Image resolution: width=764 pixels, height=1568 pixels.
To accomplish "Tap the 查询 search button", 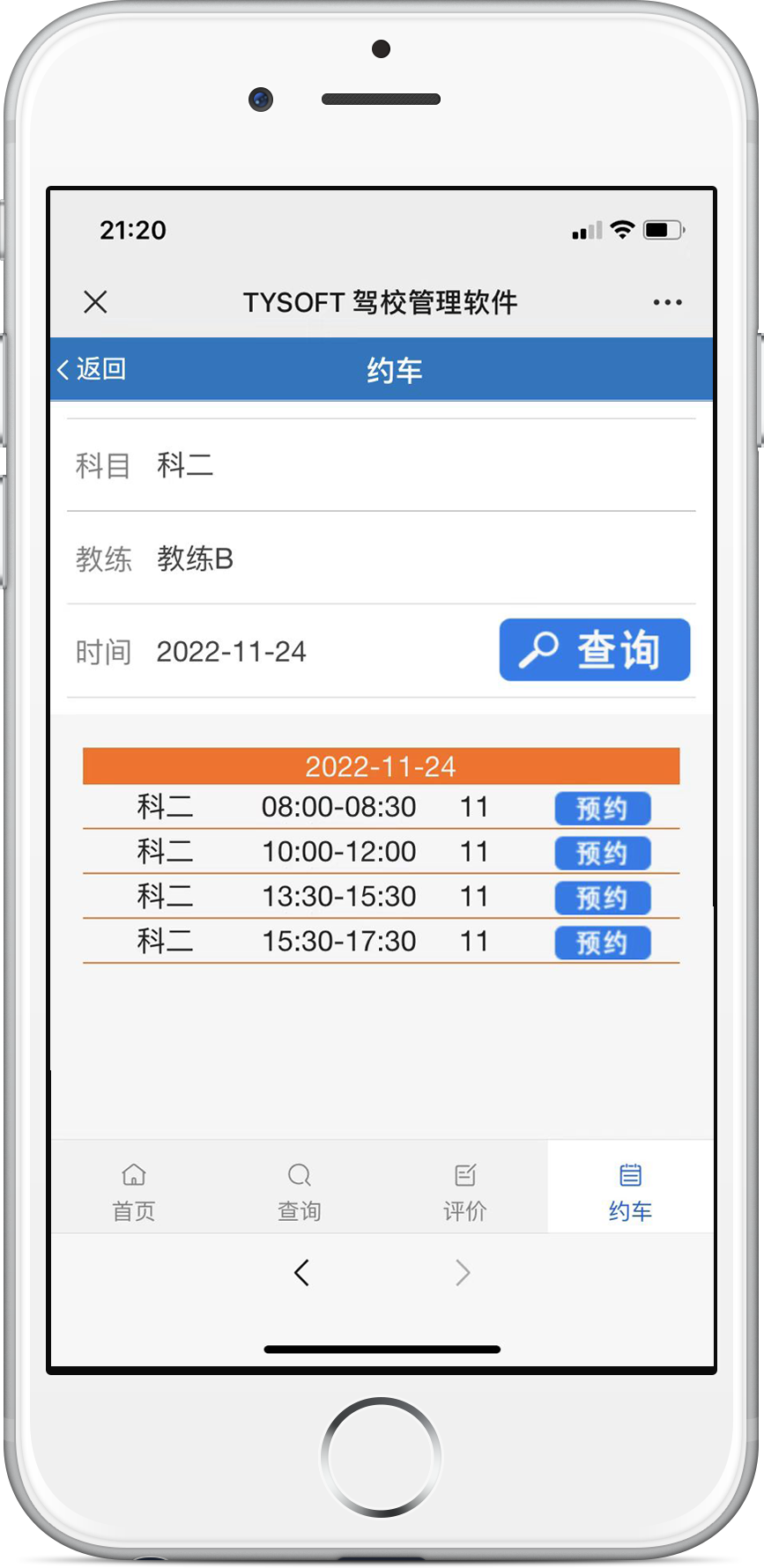I will (594, 650).
